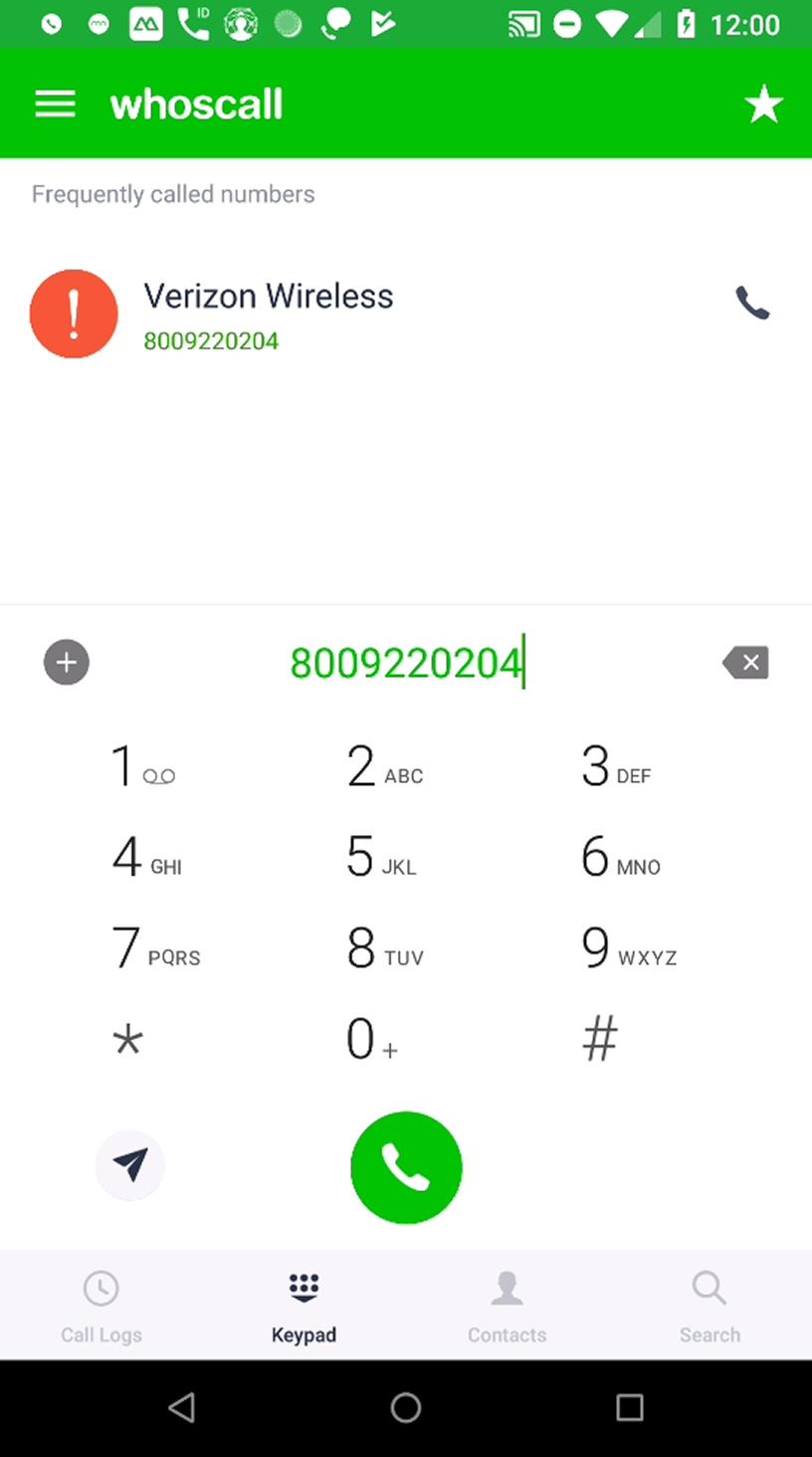Dial digit 9 on keypad
This screenshot has width=812, height=1457.
(629, 947)
